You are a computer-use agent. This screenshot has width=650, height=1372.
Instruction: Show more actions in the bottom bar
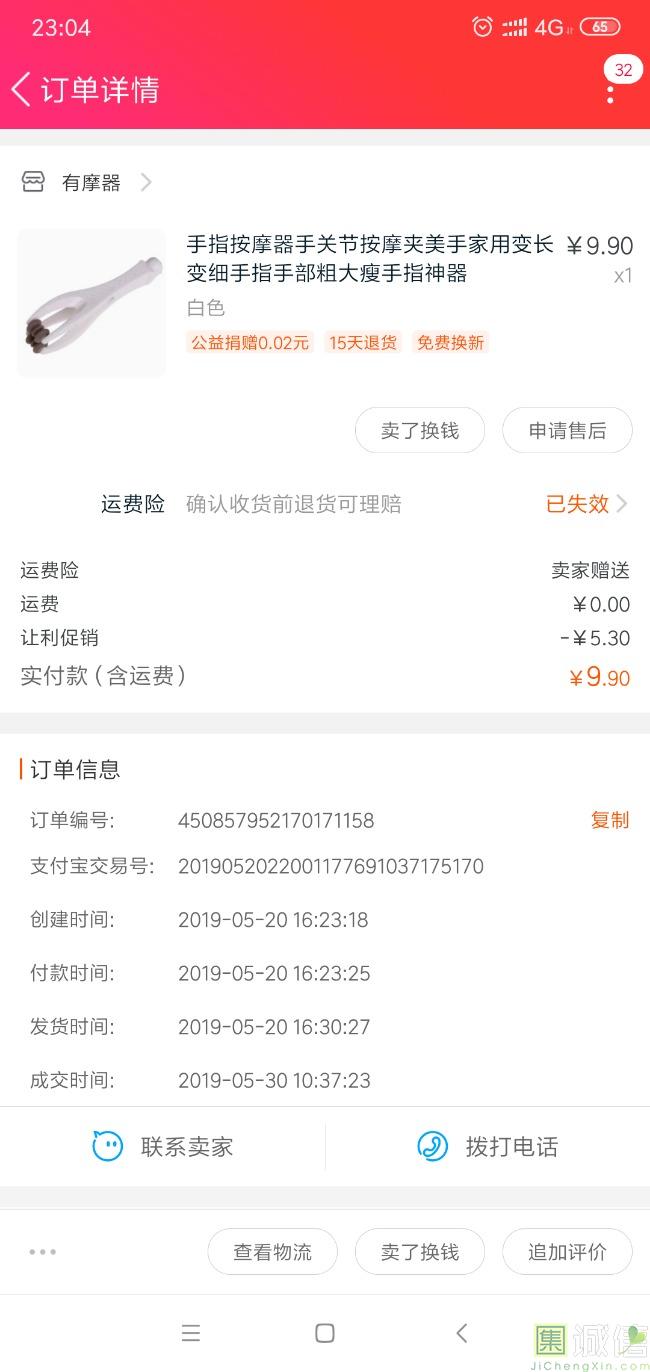coord(43,1252)
